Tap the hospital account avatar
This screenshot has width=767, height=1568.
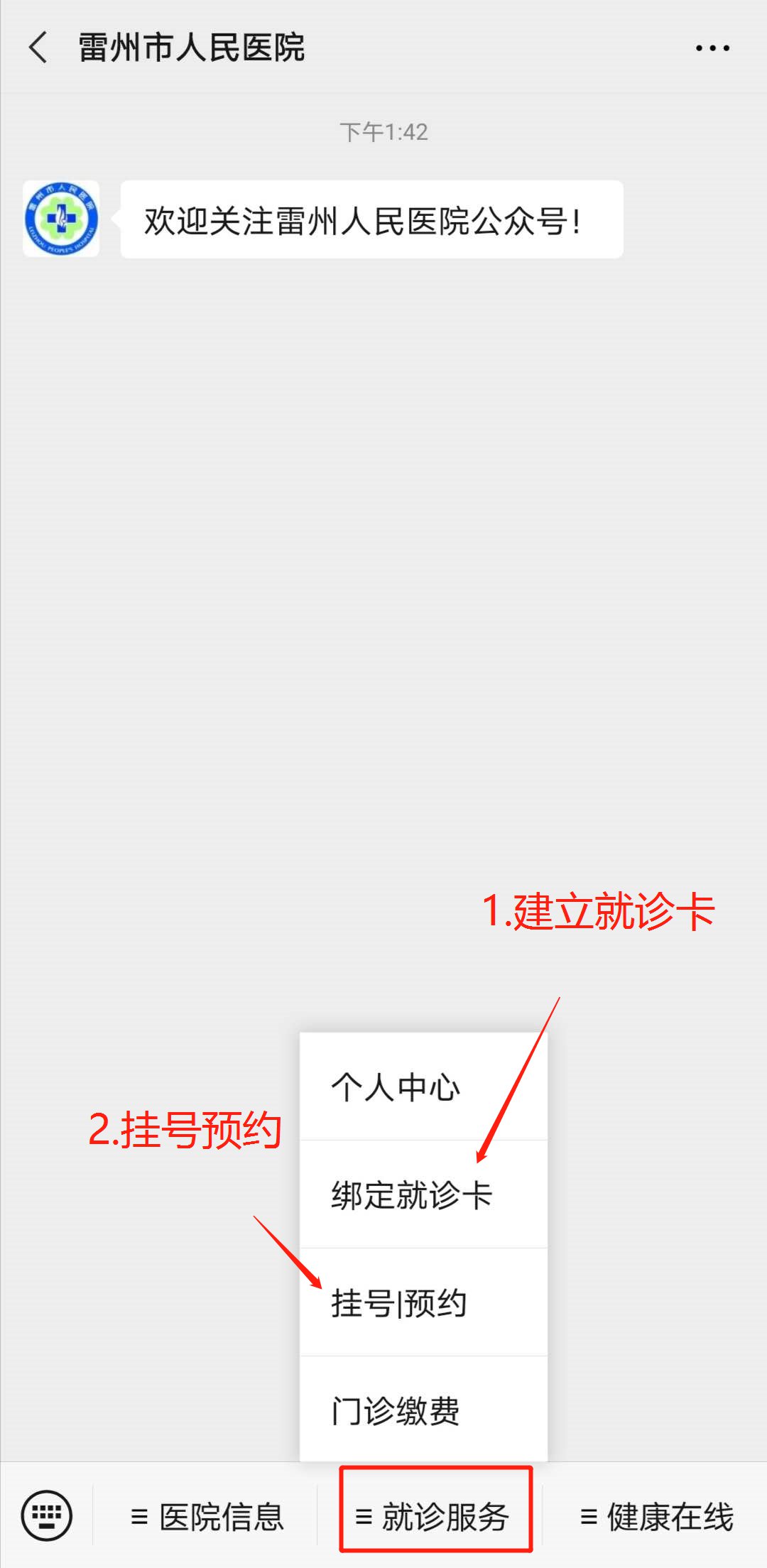coord(61,219)
